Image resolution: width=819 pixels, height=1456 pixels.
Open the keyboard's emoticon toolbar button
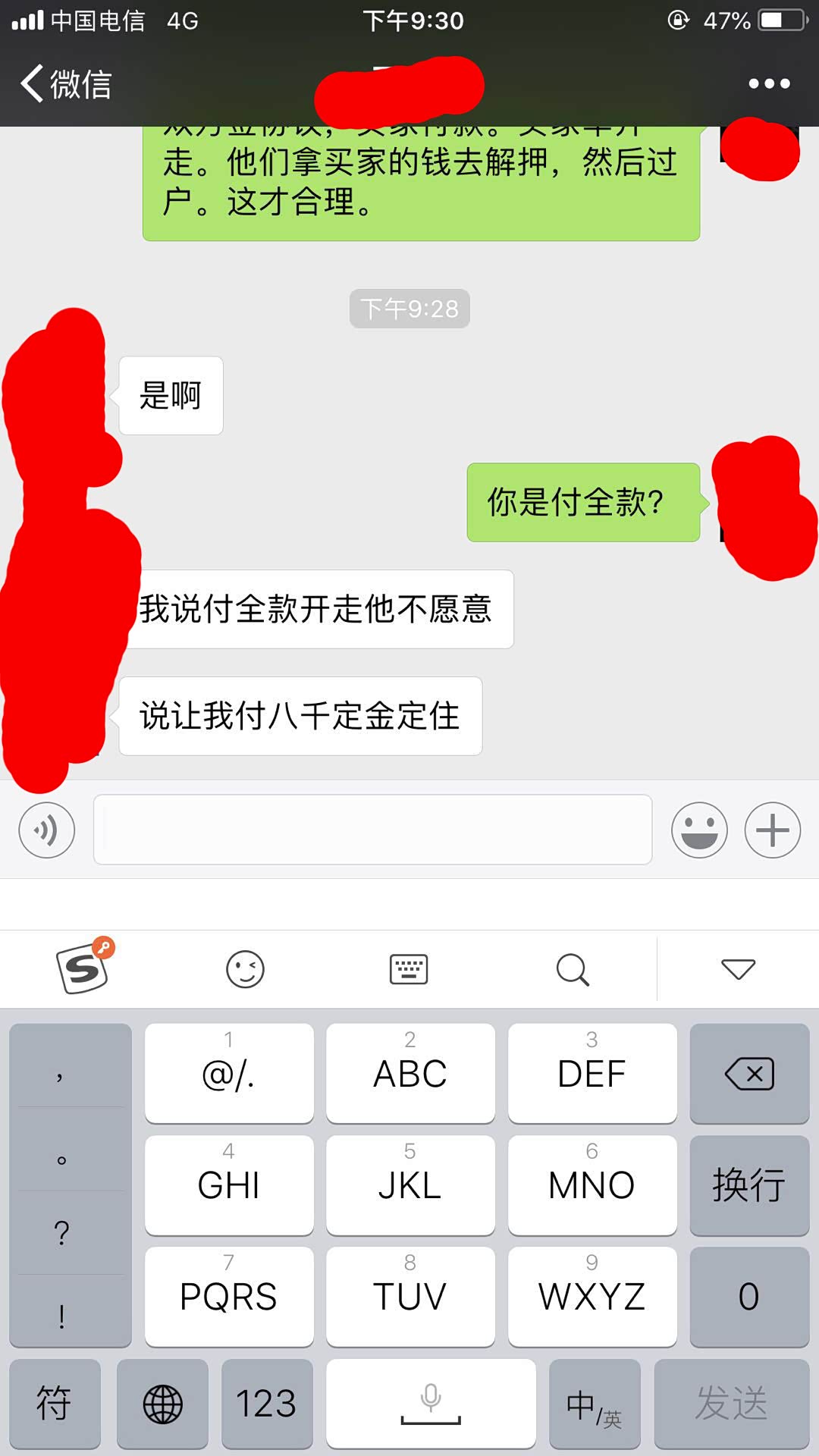point(246,969)
